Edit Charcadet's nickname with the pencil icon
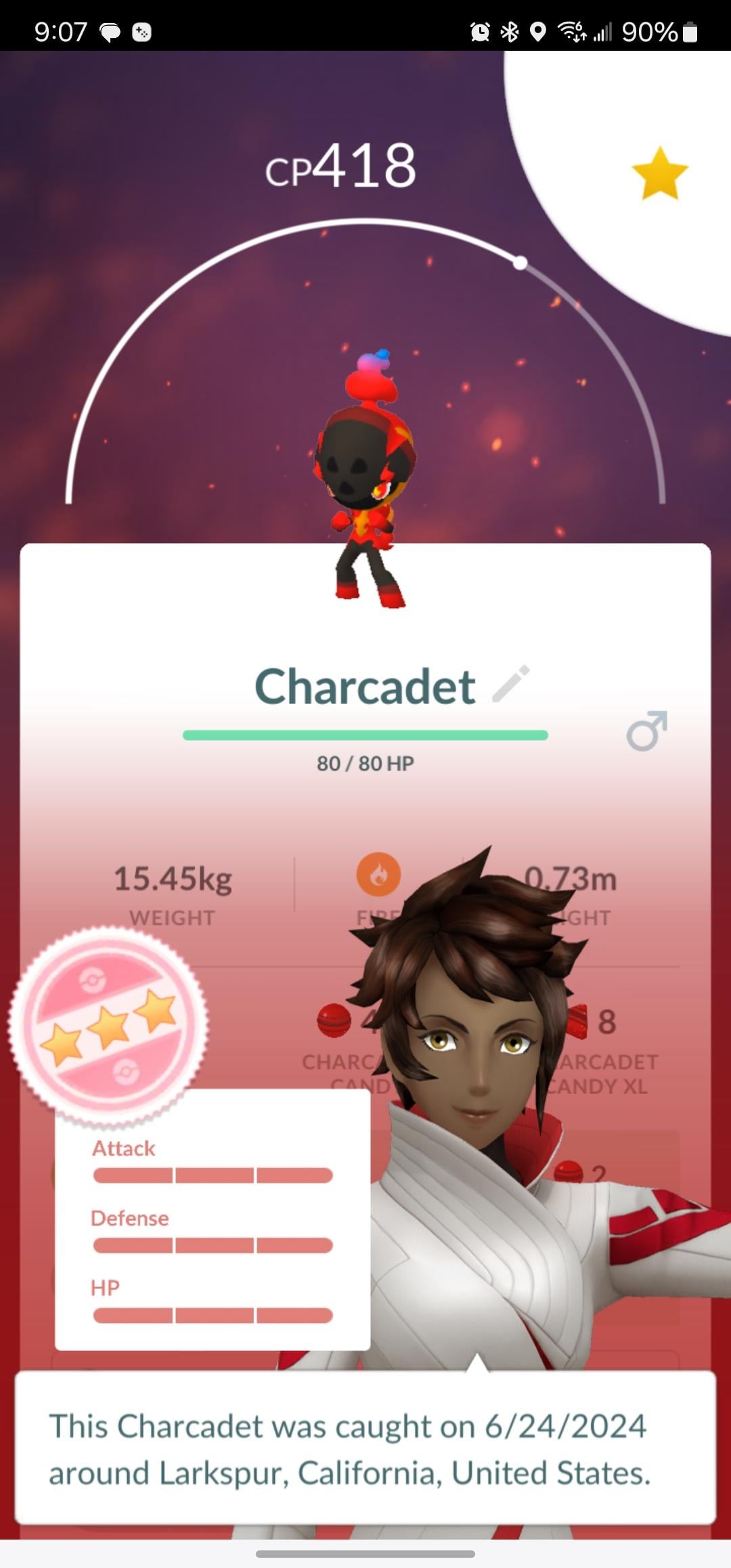 [x=511, y=684]
